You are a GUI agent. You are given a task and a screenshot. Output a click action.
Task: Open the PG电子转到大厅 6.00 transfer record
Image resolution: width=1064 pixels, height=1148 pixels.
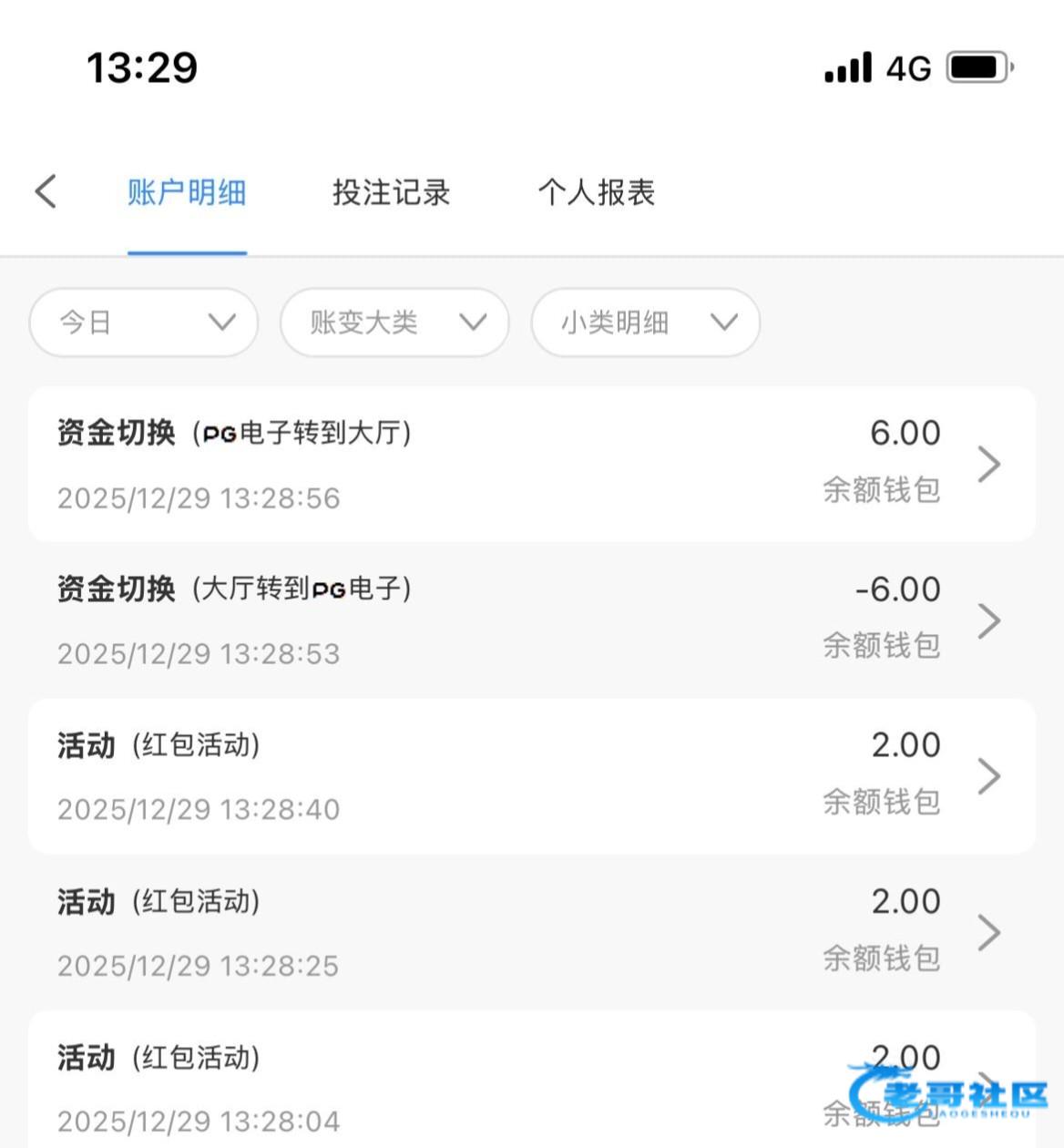[x=531, y=465]
